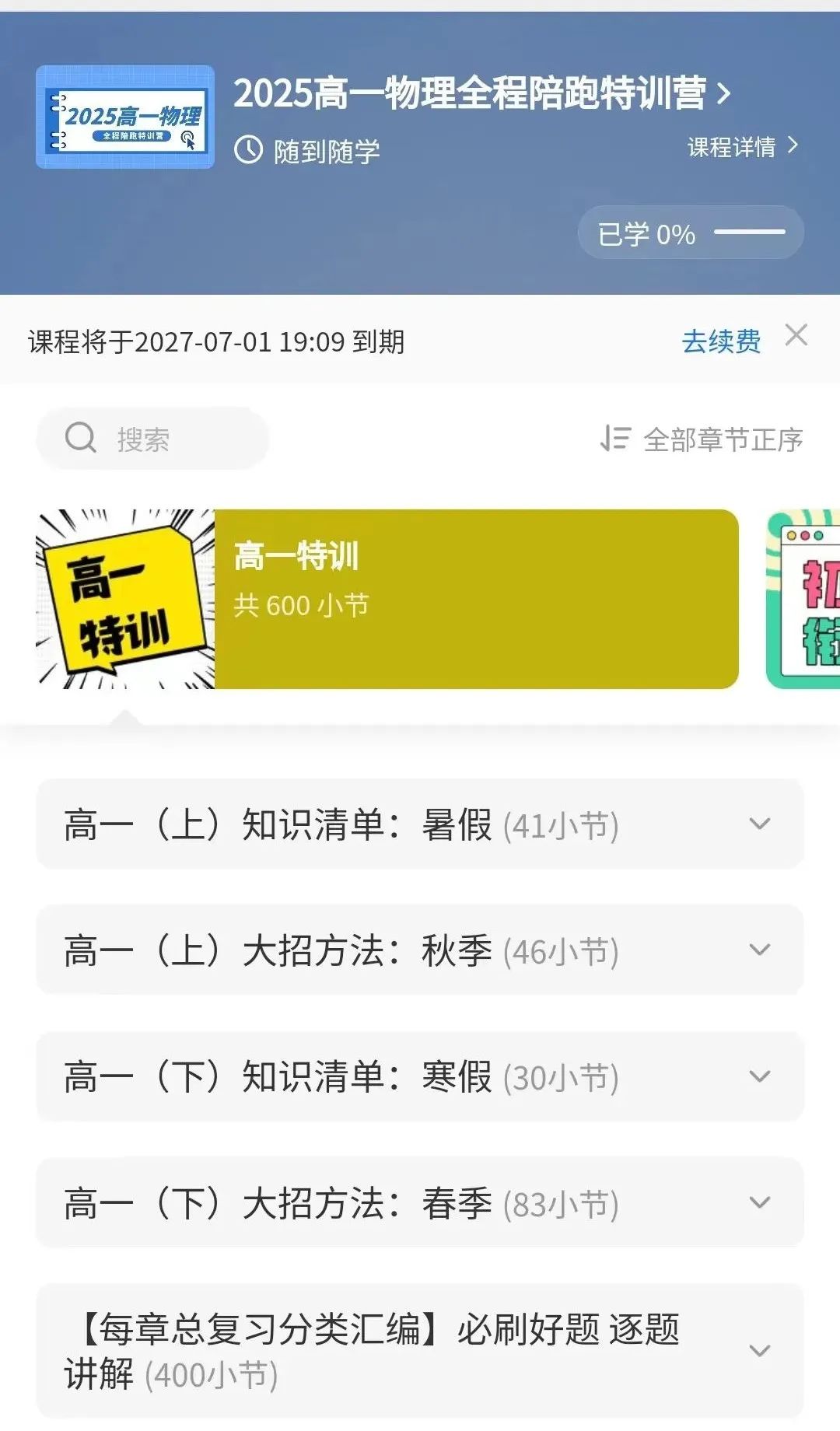Expand 高一（上）知识清单：暑假 section

pyautogui.click(x=420, y=824)
